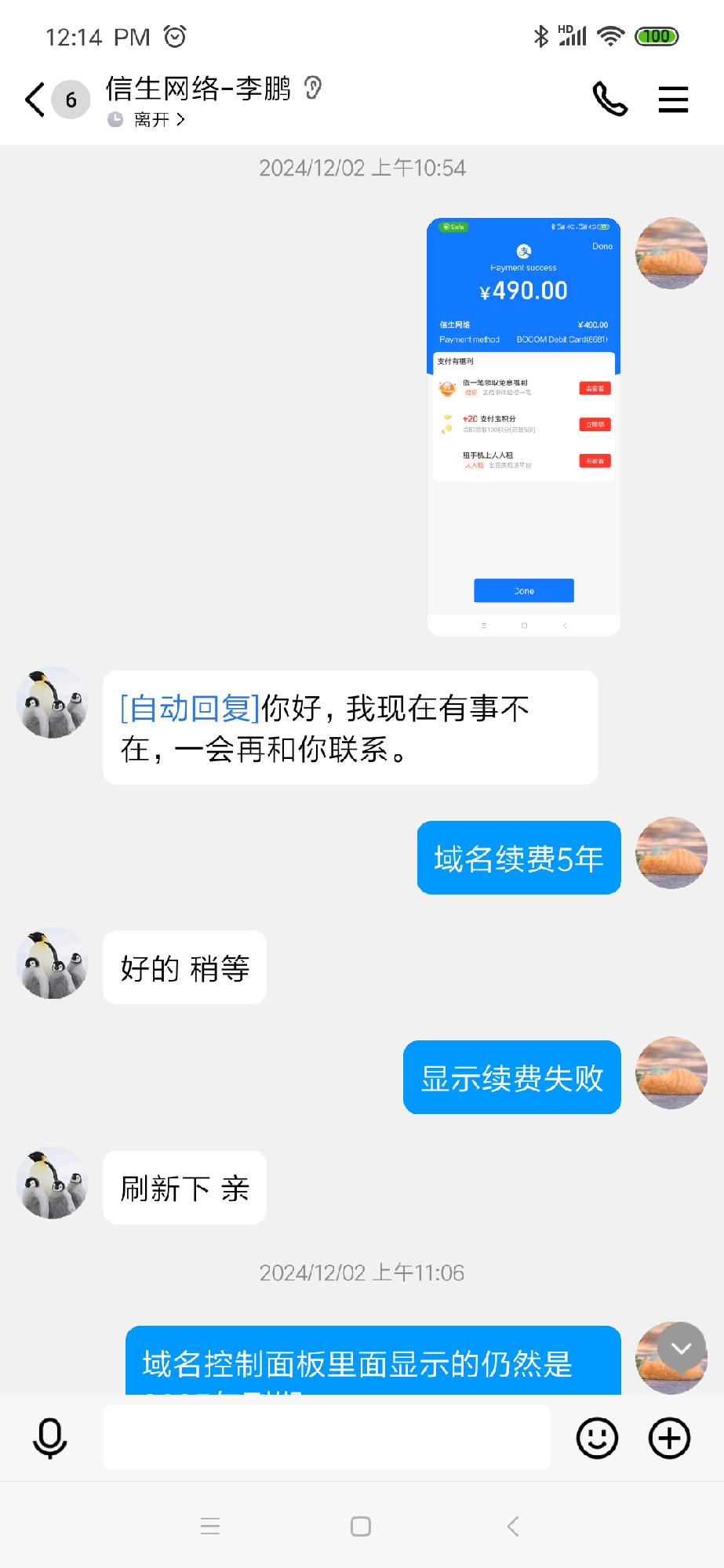Viewport: 724px width, 1568px height.
Task: Open the penguin avatar next to 好的 稍等
Action: 52,963
